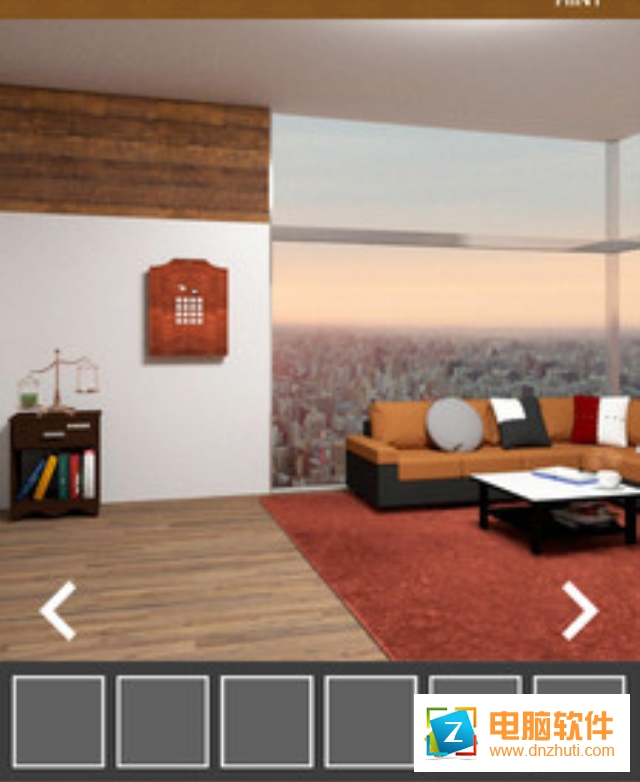Turn the view to the left
Screen dimensions: 640x782
coord(58,610)
